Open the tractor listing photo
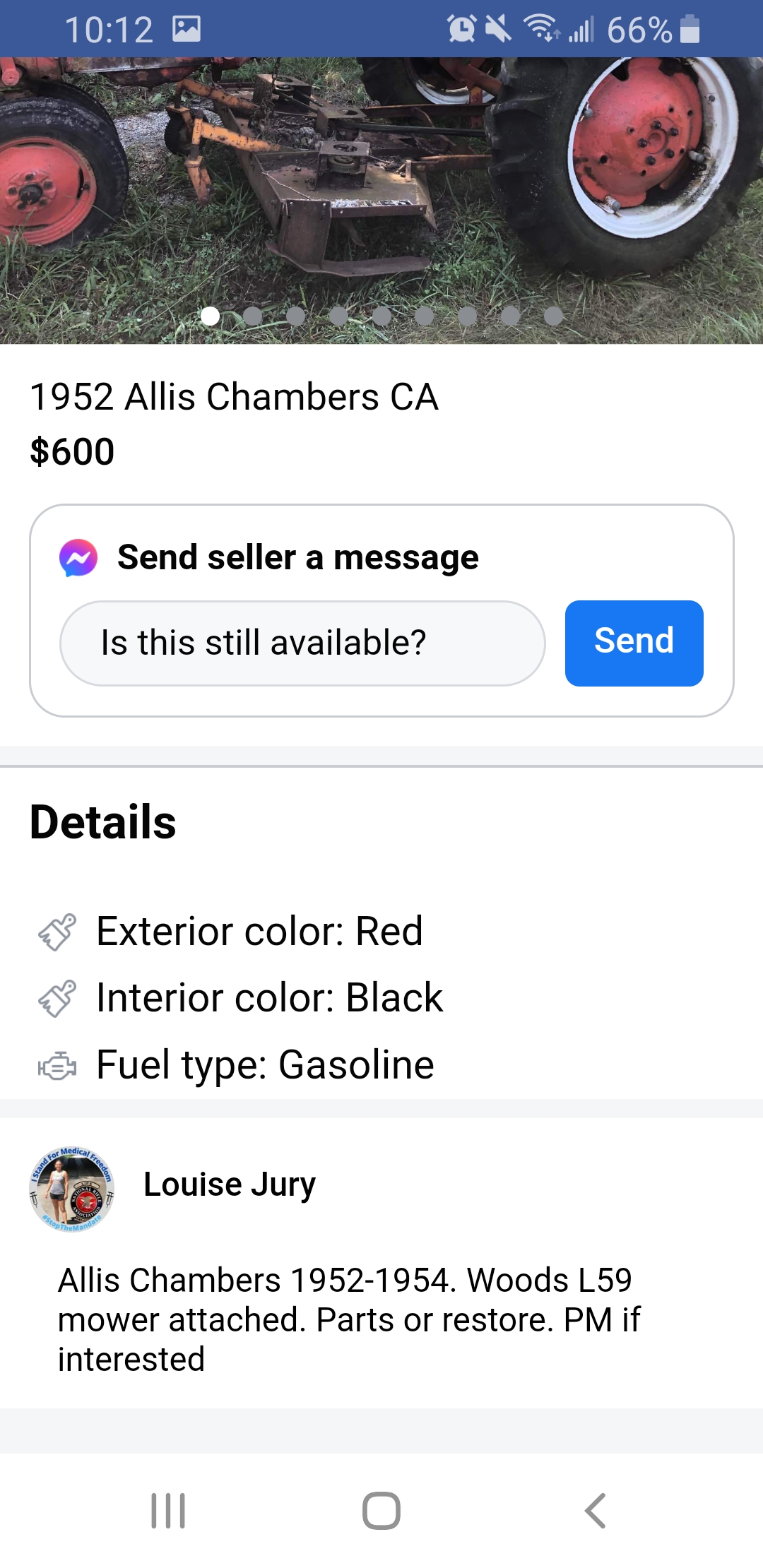 381,201
